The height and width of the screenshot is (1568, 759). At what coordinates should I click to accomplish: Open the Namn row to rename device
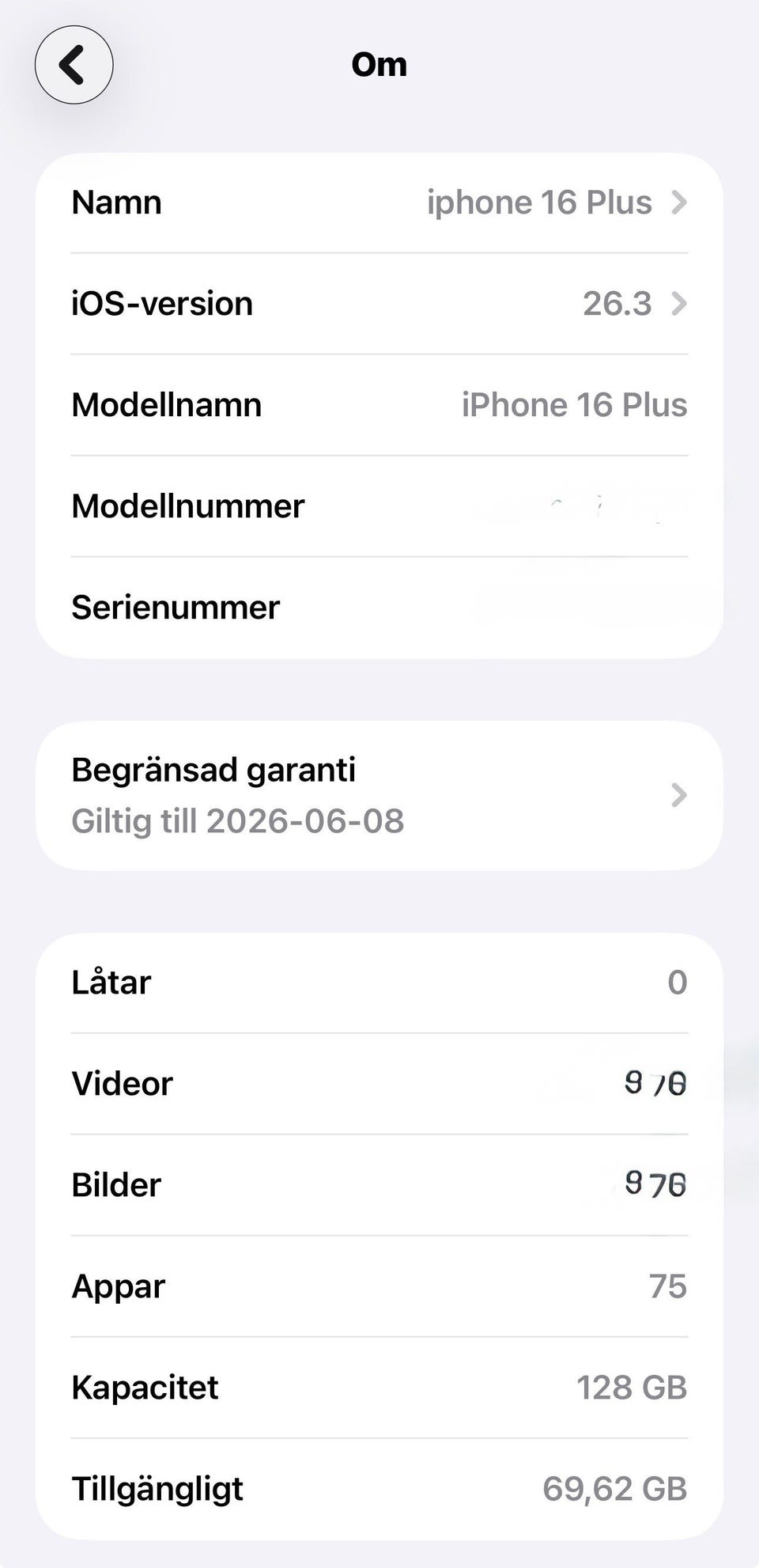coord(379,203)
